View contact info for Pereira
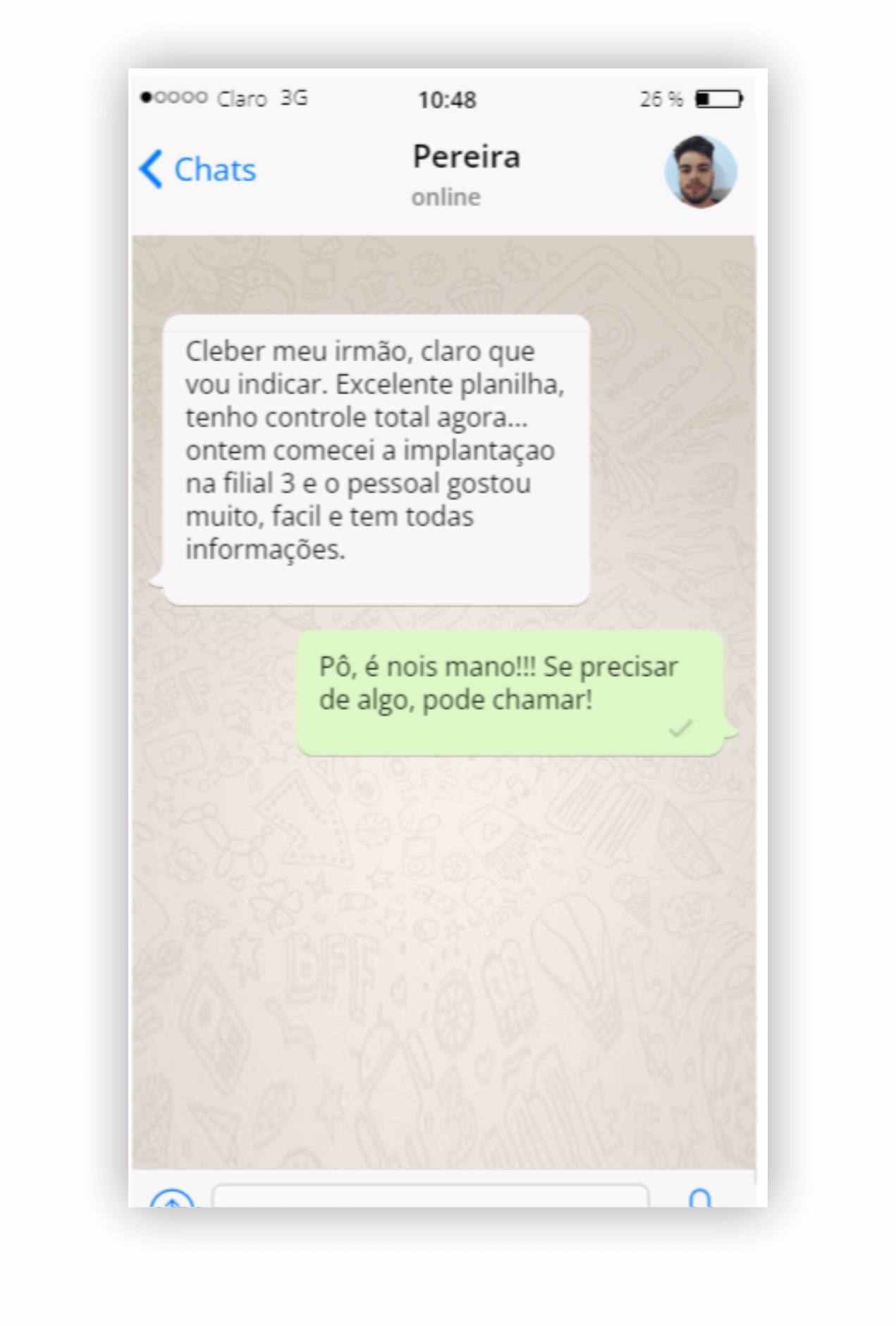Viewport: 896px width, 1326px height. point(465,157)
